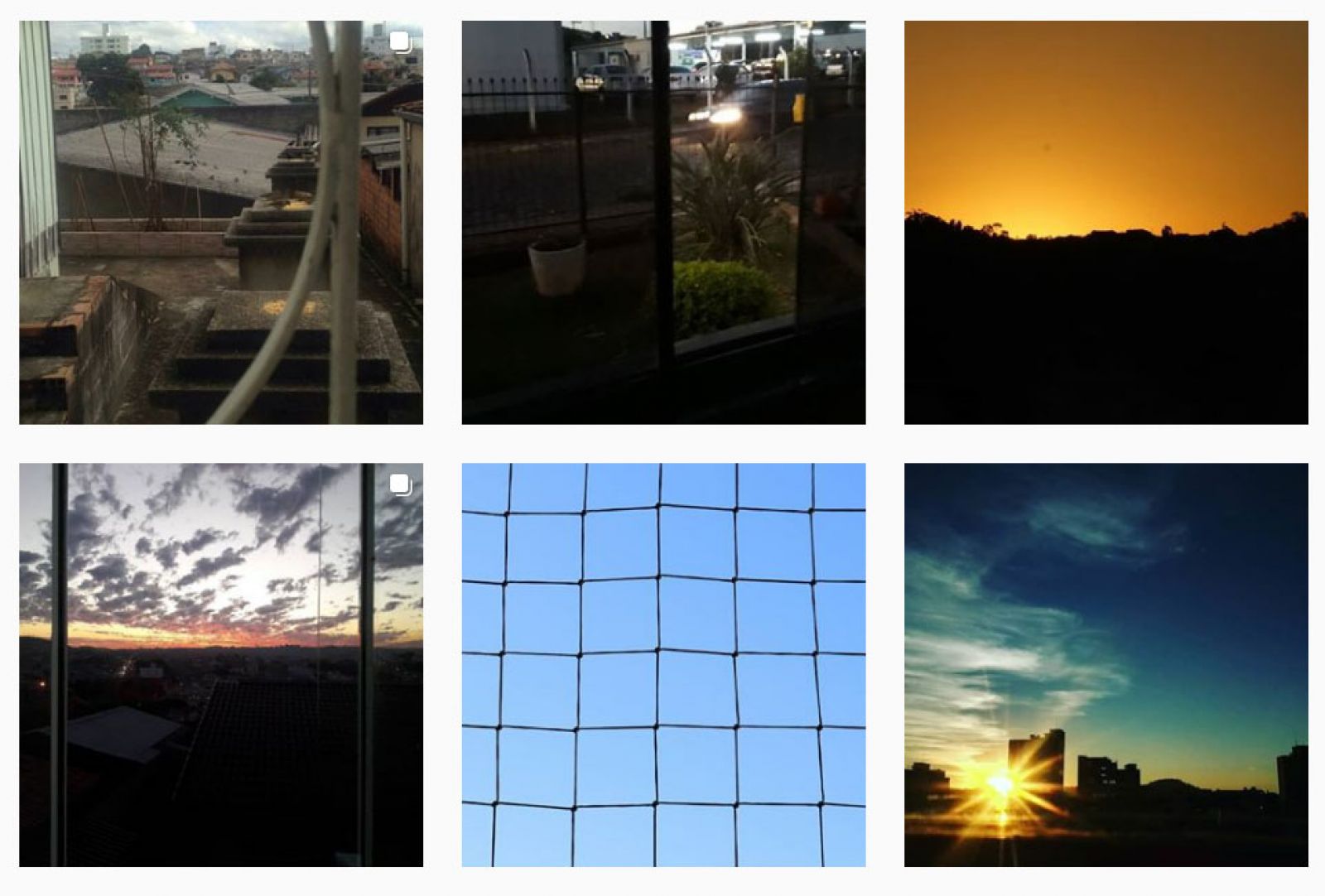Image resolution: width=1325 pixels, height=896 pixels.
Task: Open the cloudy dusk sky carousel post
Action: [x=221, y=664]
